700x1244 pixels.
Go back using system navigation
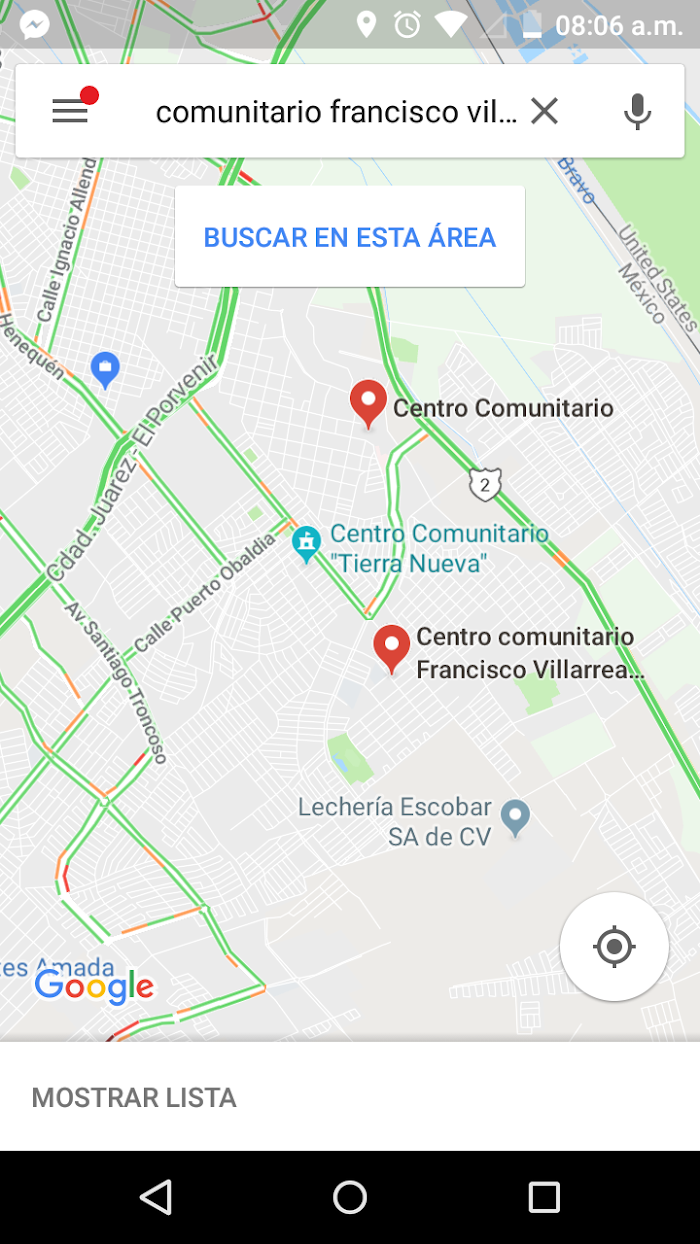click(x=156, y=1197)
